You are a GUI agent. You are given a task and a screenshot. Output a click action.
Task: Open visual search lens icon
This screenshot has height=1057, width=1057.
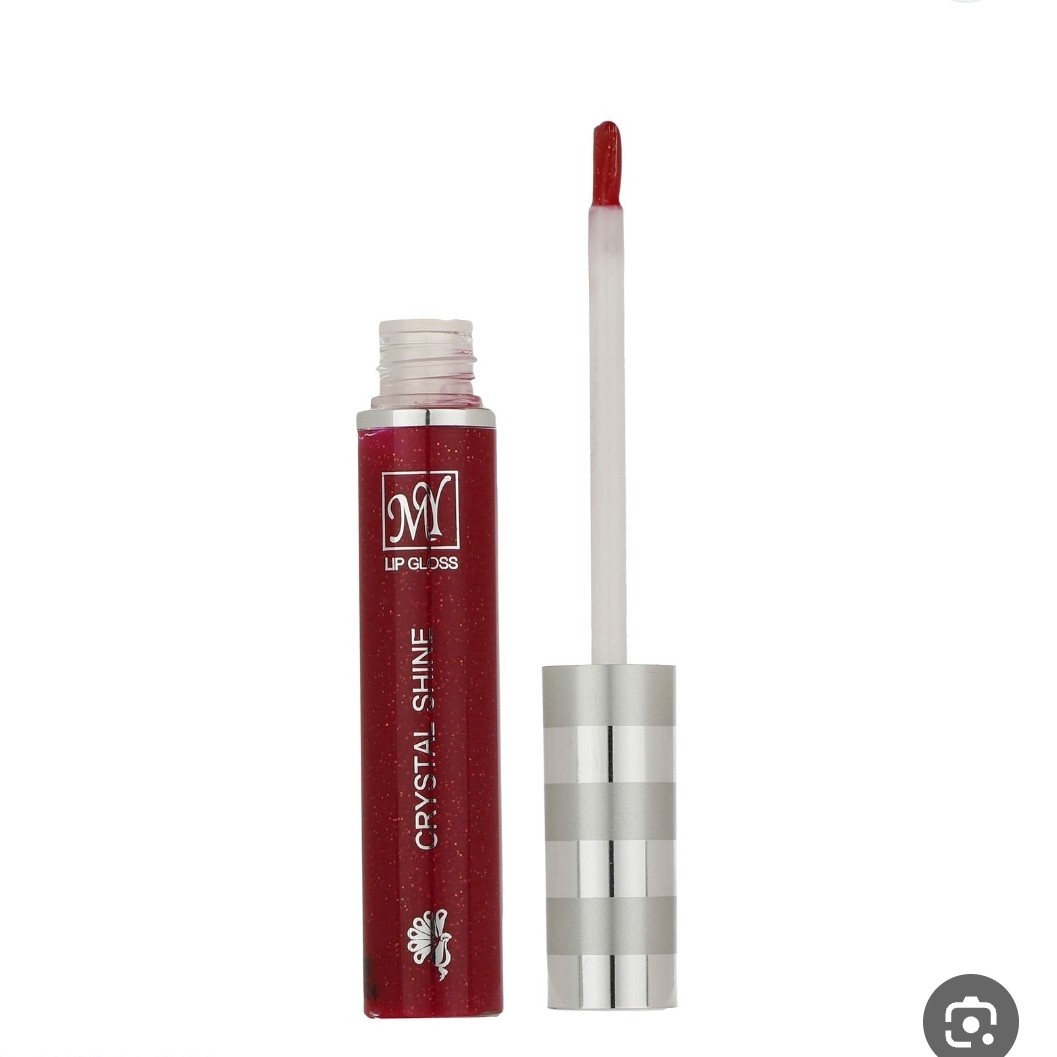pyautogui.click(x=970, y=1021)
